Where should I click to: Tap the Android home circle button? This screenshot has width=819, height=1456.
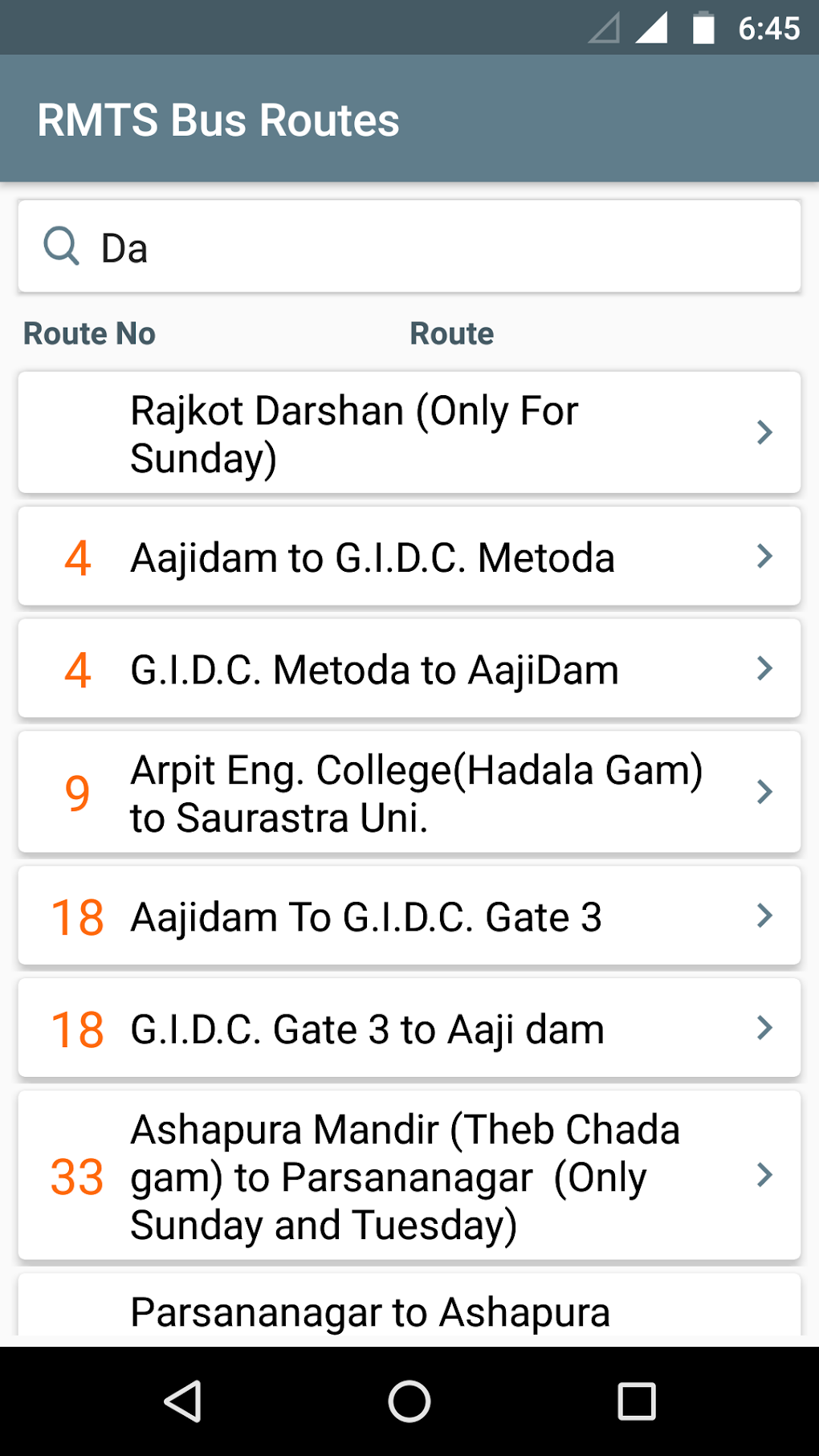click(x=409, y=1401)
